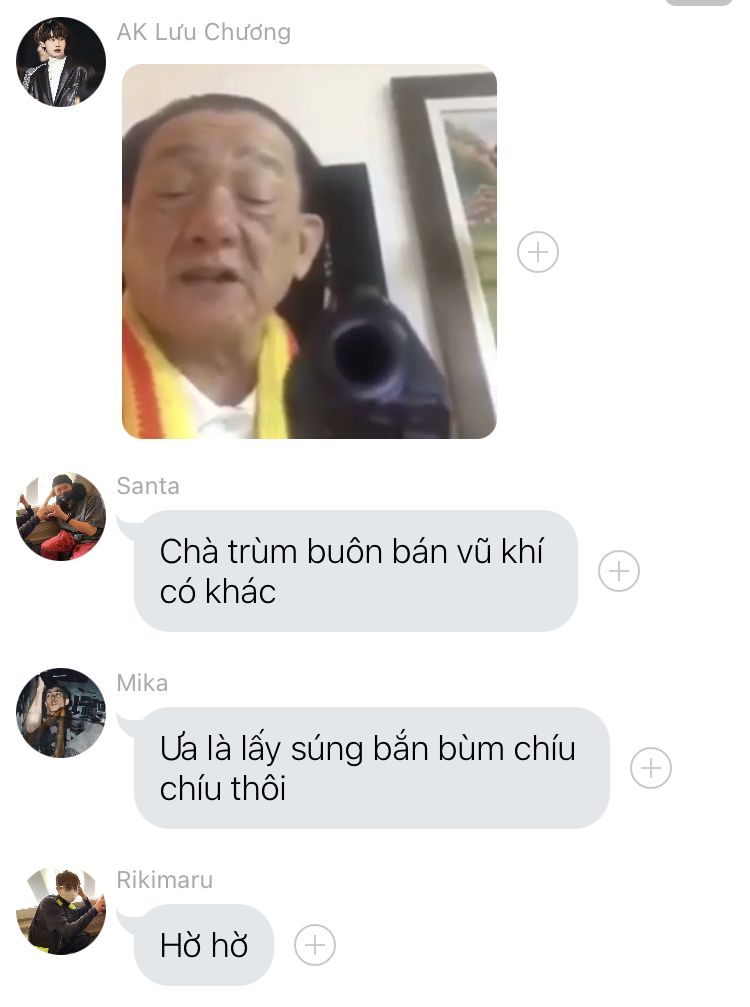Open the photo sent by AK Lưu Chương
Screen dimensions: 750x1007
309,251
